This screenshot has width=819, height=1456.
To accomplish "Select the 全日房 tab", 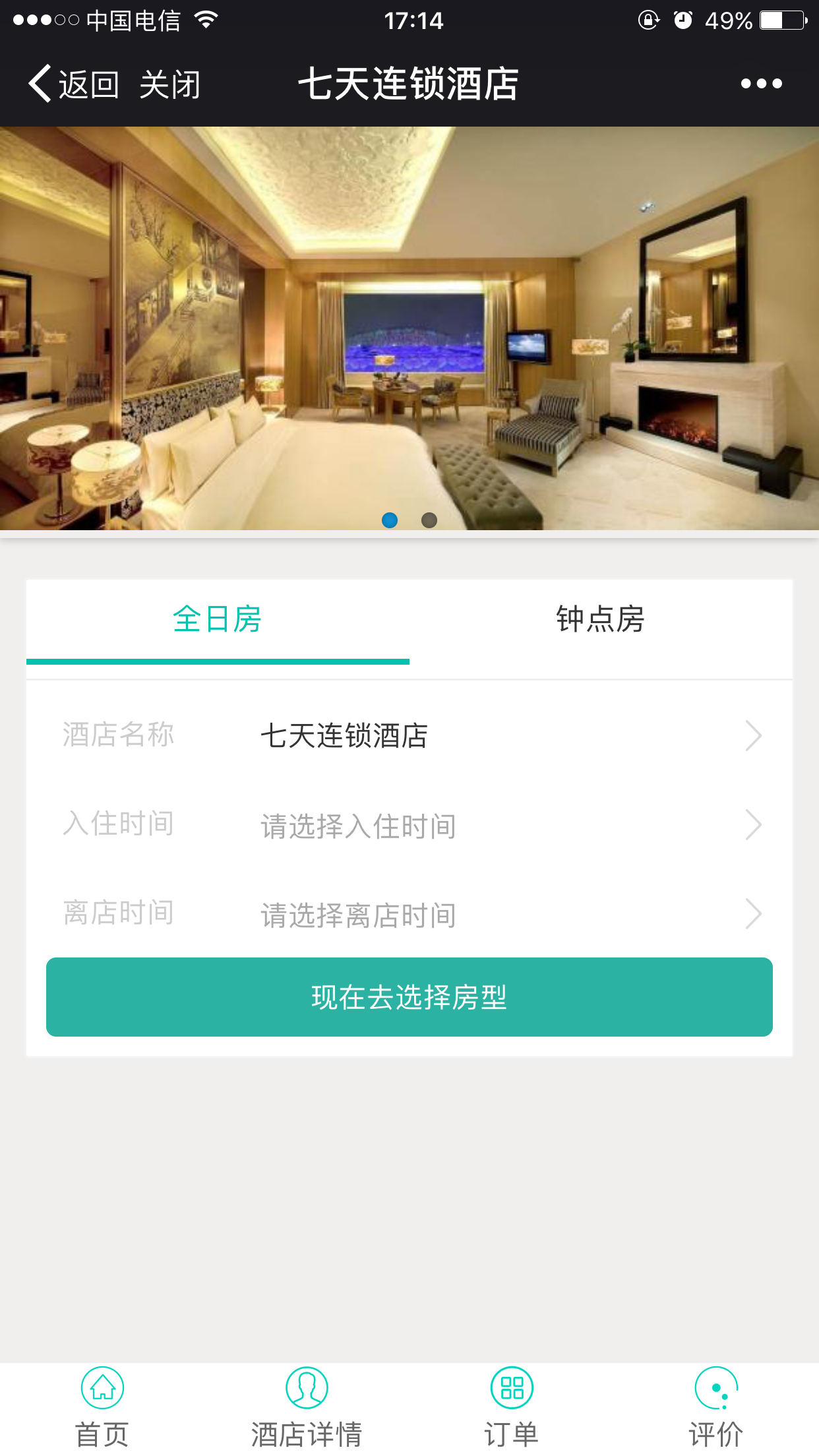I will pos(218,620).
